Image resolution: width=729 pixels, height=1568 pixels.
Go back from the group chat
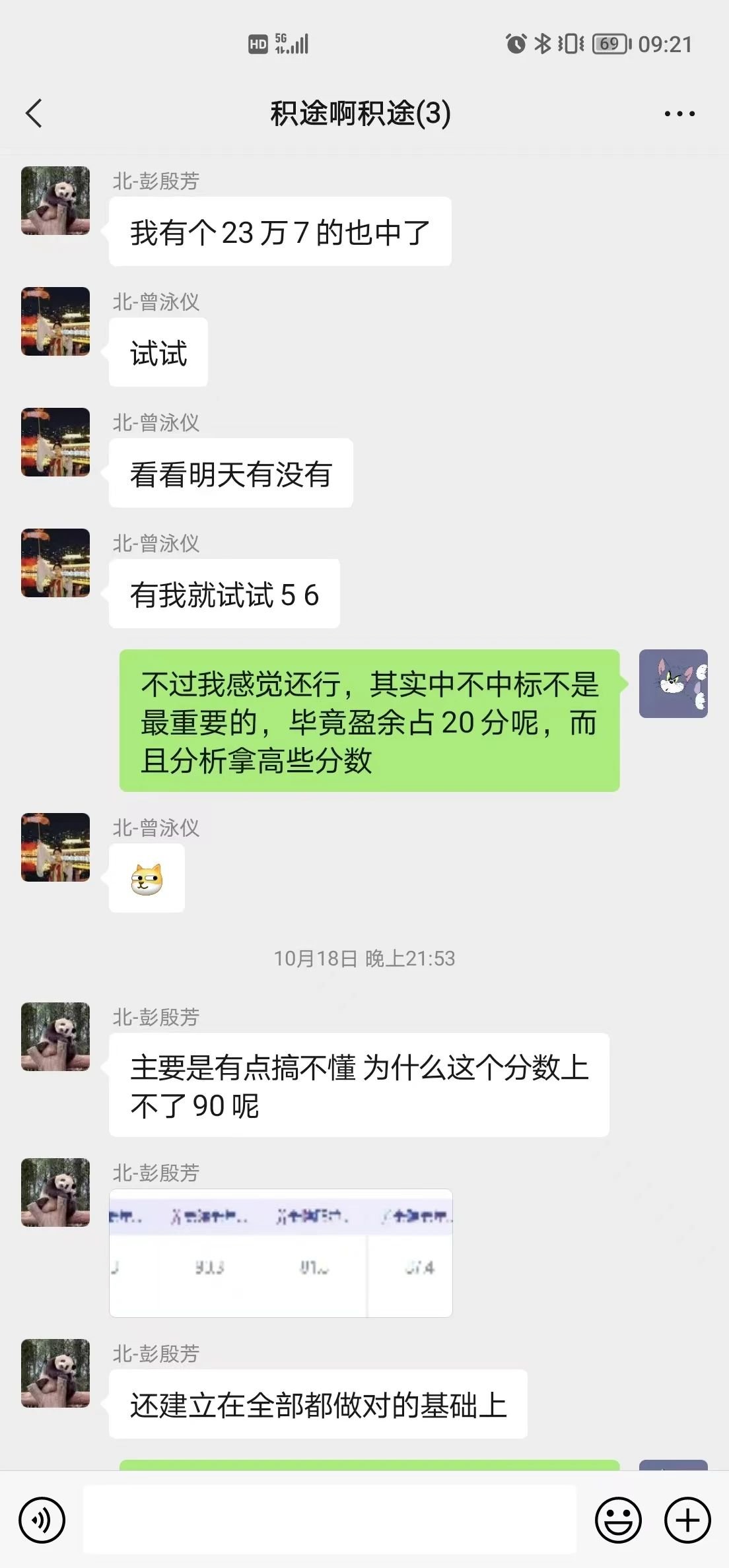point(34,114)
